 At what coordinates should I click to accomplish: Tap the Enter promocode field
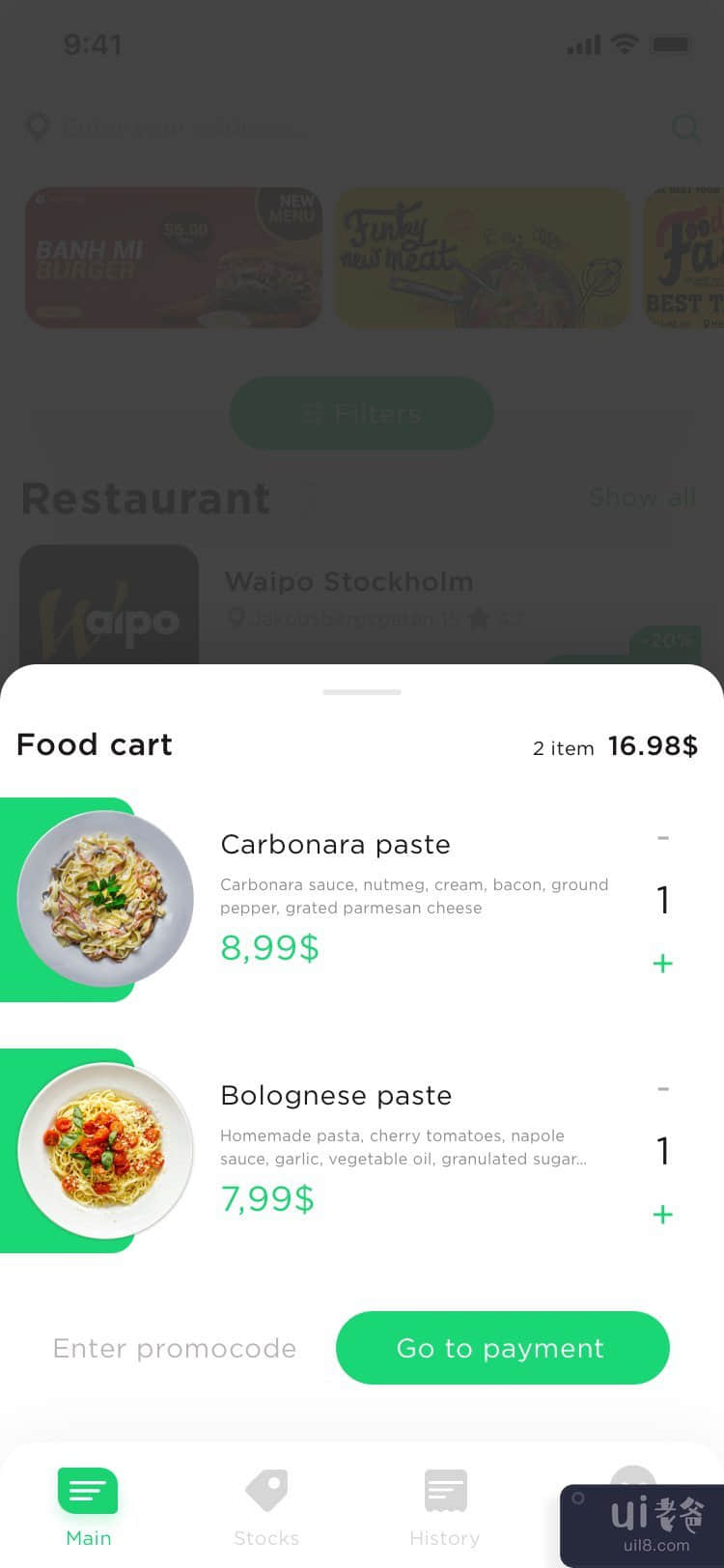click(175, 1348)
